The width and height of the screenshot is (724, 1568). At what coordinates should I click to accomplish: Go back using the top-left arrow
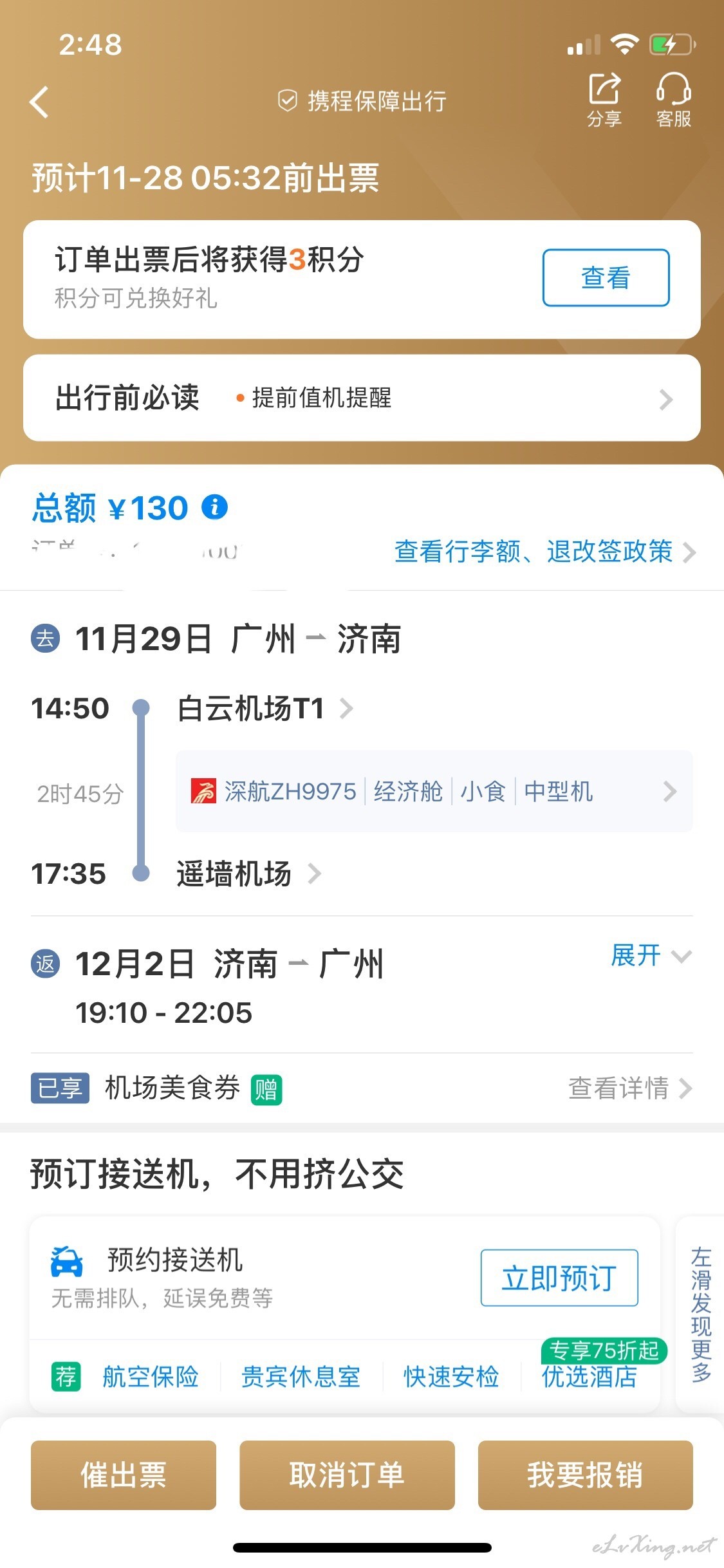coord(39,102)
